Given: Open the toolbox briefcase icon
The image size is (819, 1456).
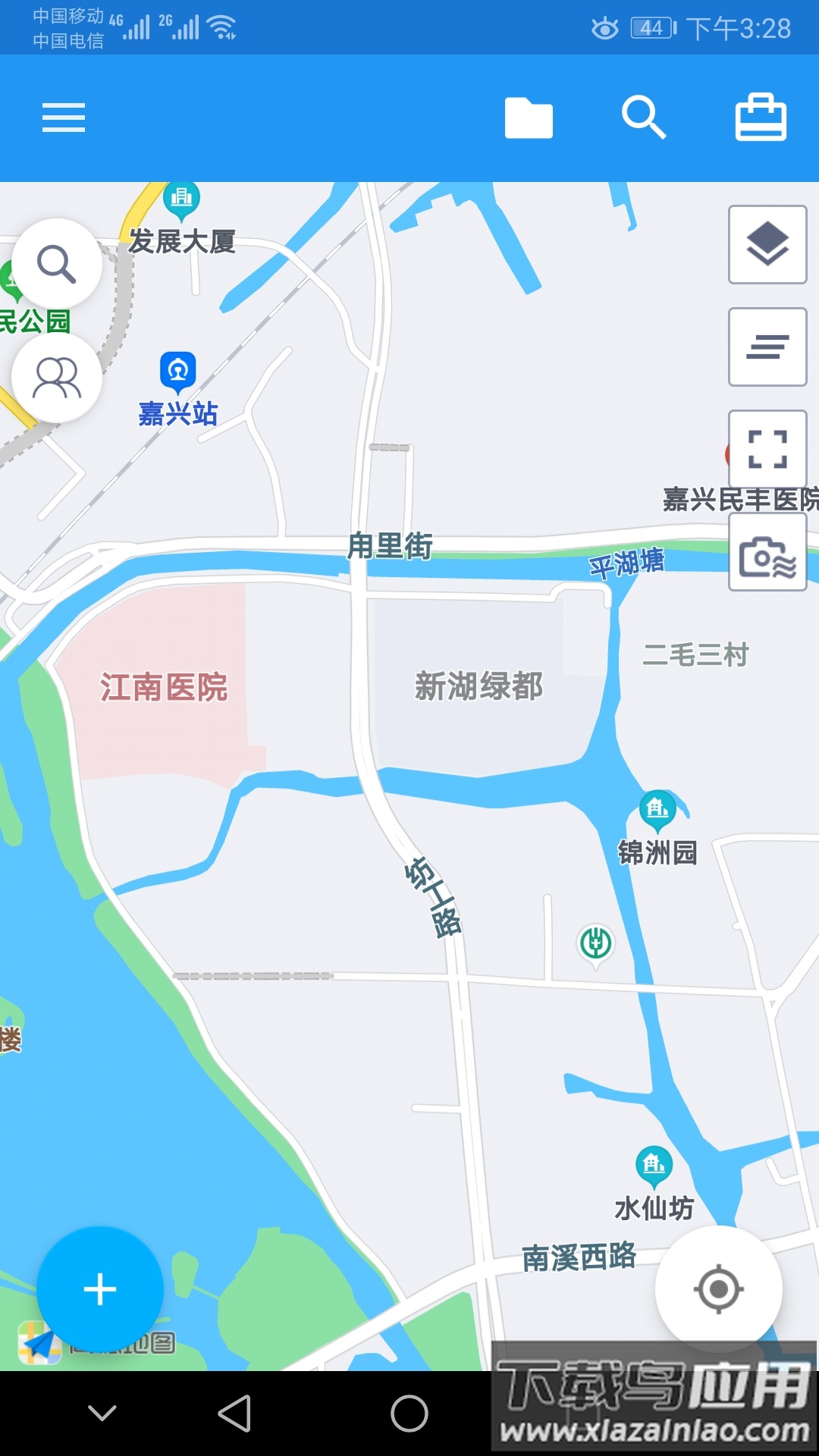Looking at the screenshot, I should [x=761, y=118].
